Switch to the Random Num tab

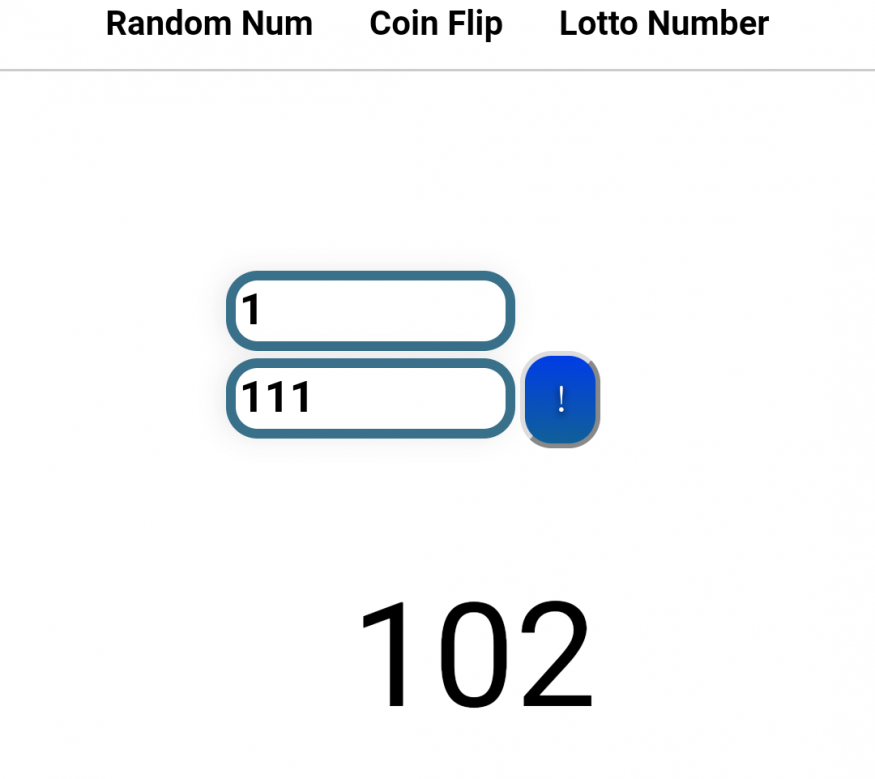(x=209, y=24)
